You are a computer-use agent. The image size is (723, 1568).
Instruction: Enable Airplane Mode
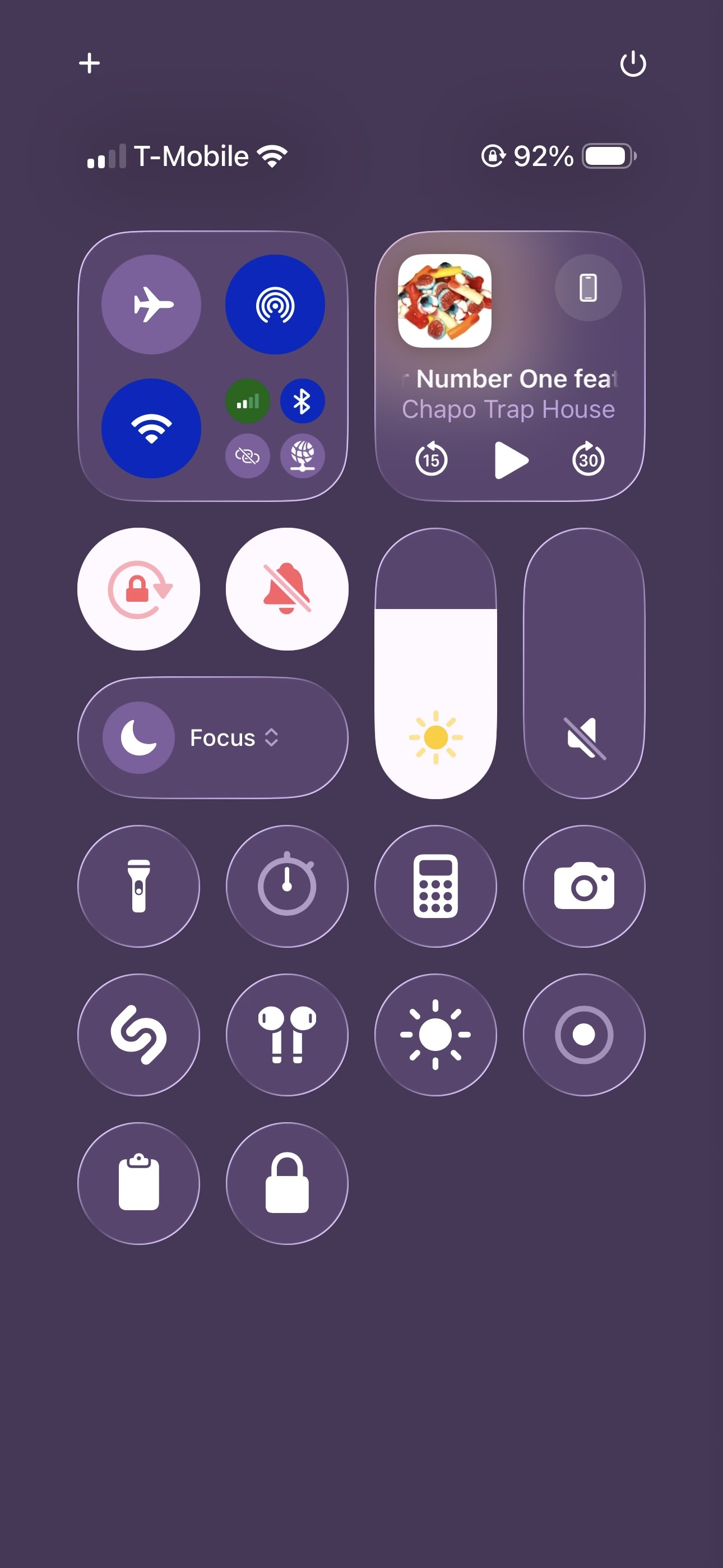click(x=151, y=305)
